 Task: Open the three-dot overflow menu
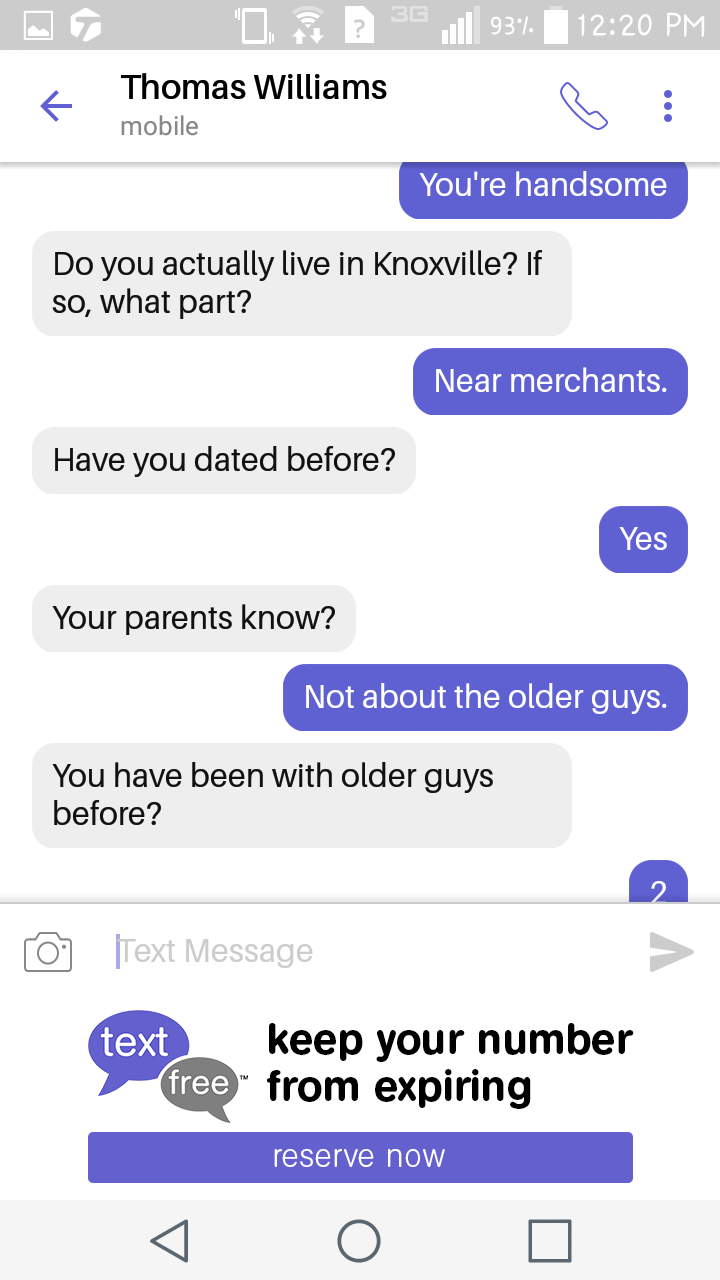click(x=667, y=105)
